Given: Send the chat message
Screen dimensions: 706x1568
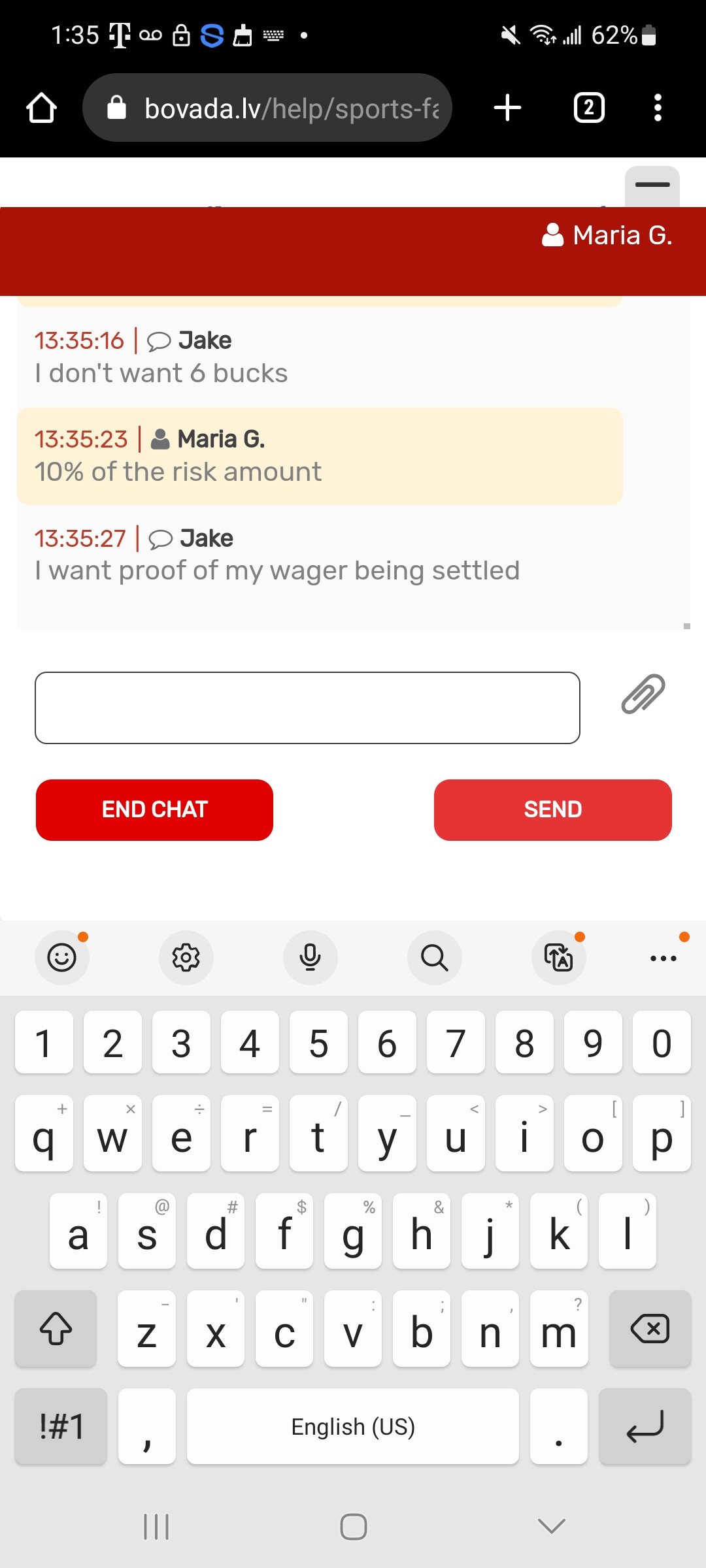Looking at the screenshot, I should coord(552,809).
